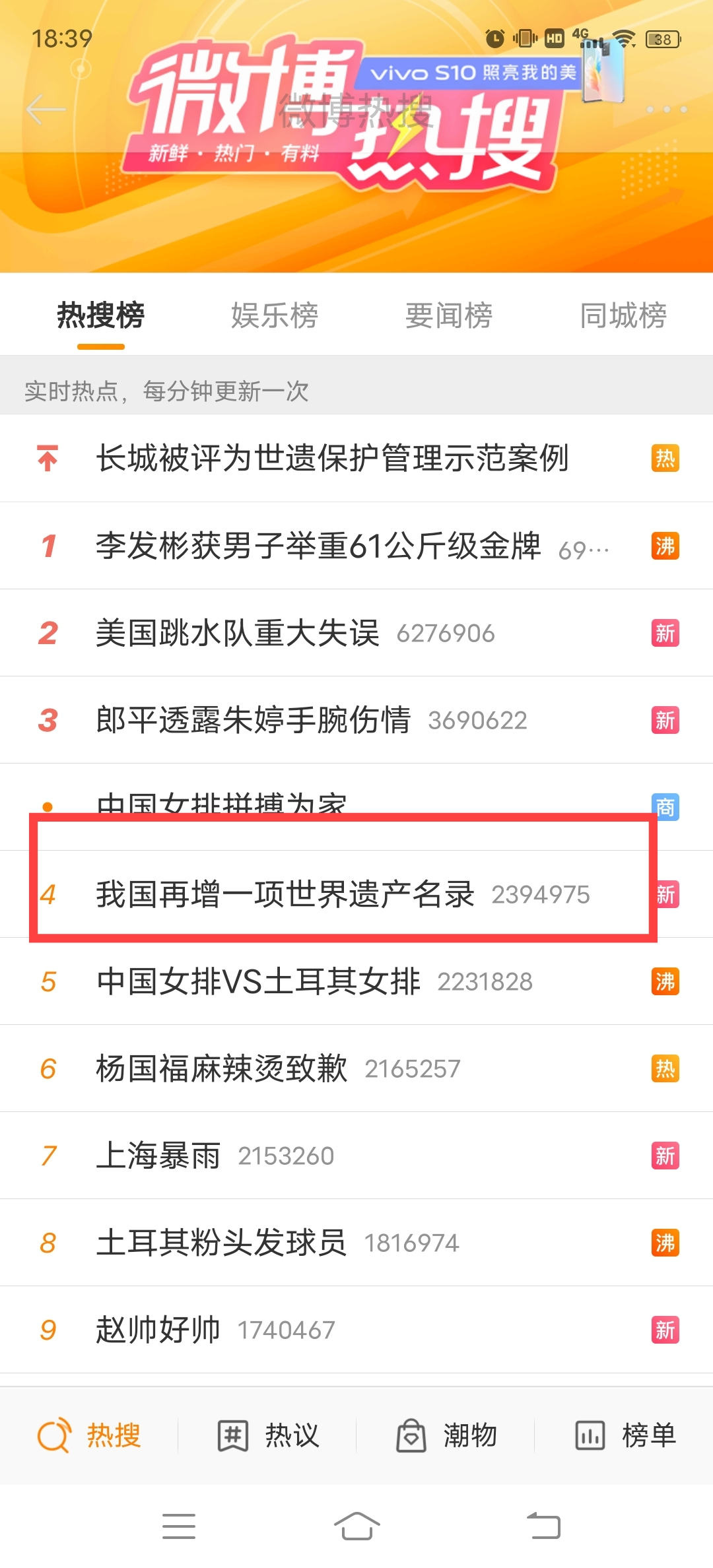
Task: Open topic 上海暴雨
Action: coord(158,1156)
